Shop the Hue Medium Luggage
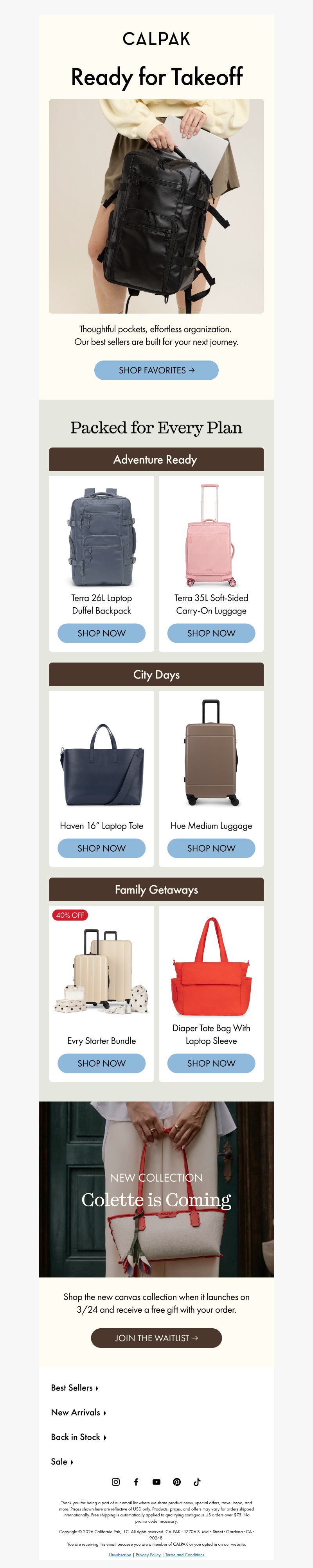 pos(211,848)
